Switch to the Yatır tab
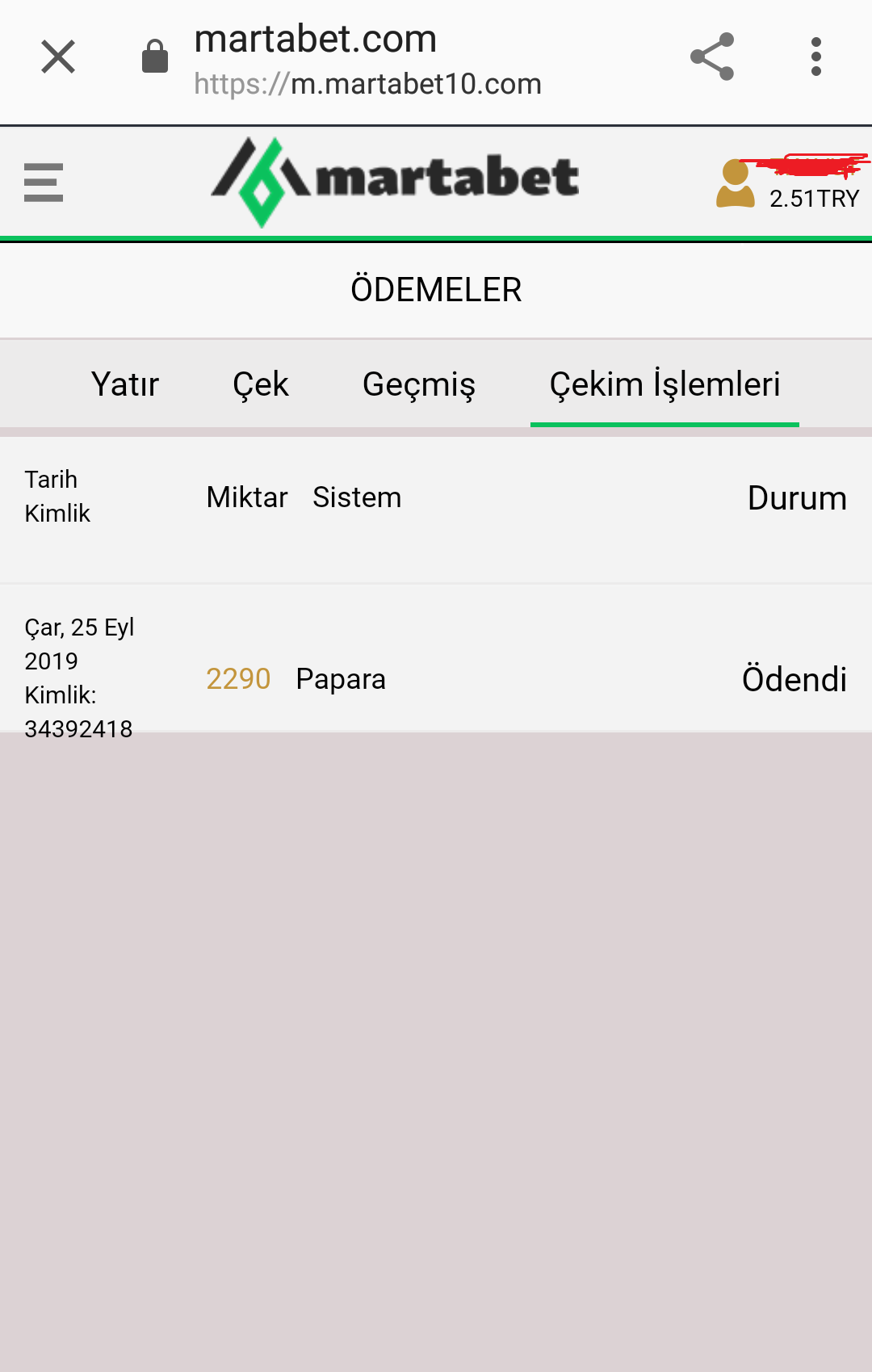 [125, 384]
